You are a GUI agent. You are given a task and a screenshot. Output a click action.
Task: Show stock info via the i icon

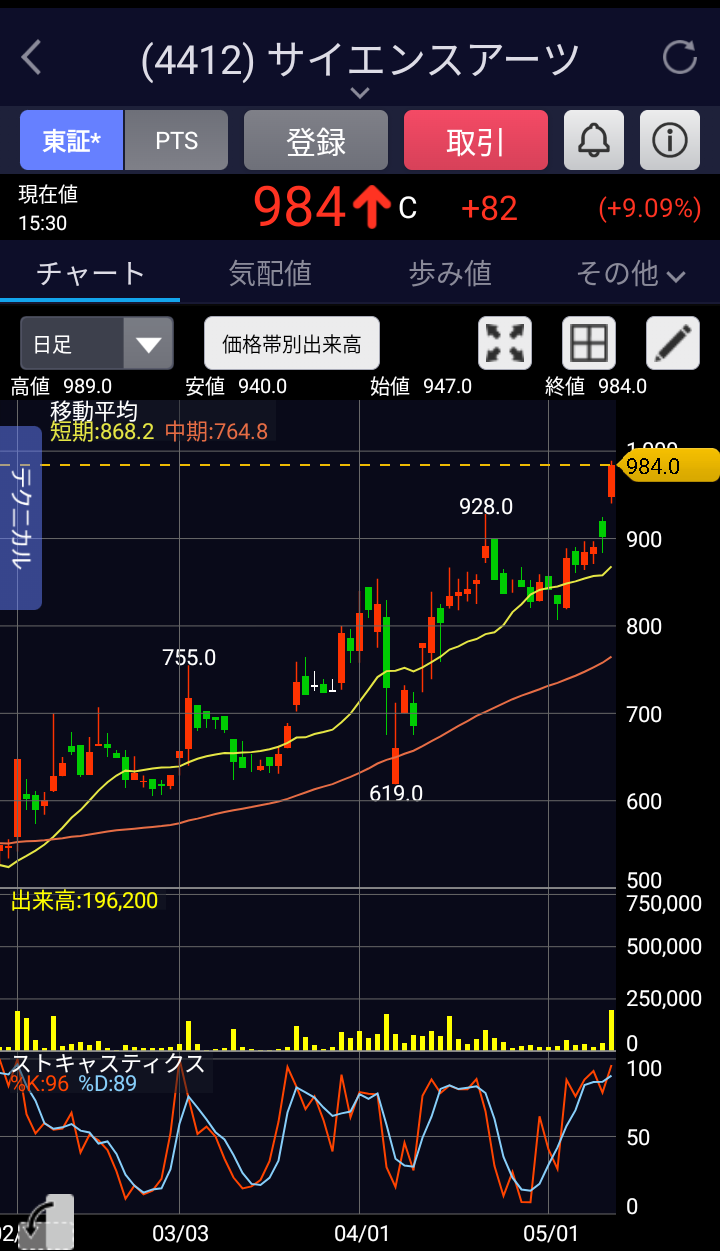tap(670, 141)
